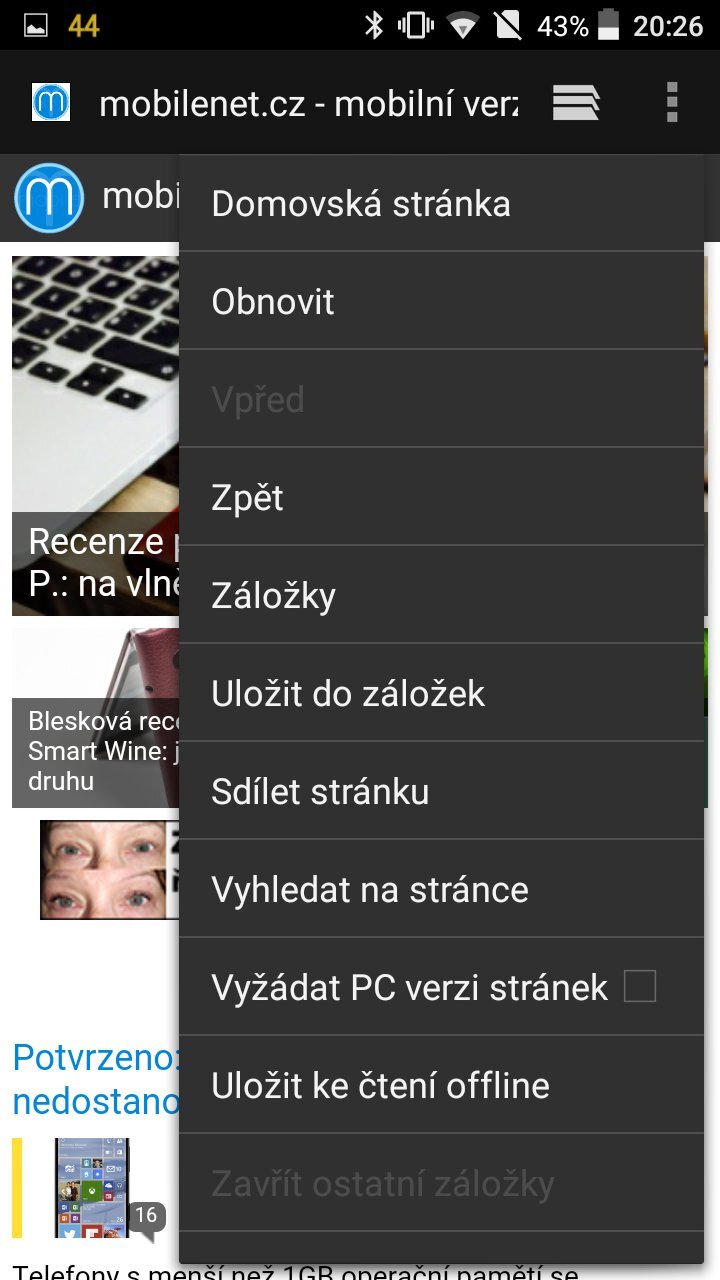
Task: Enable Vyžádat PC verzi stránek checkbox
Action: [641, 986]
